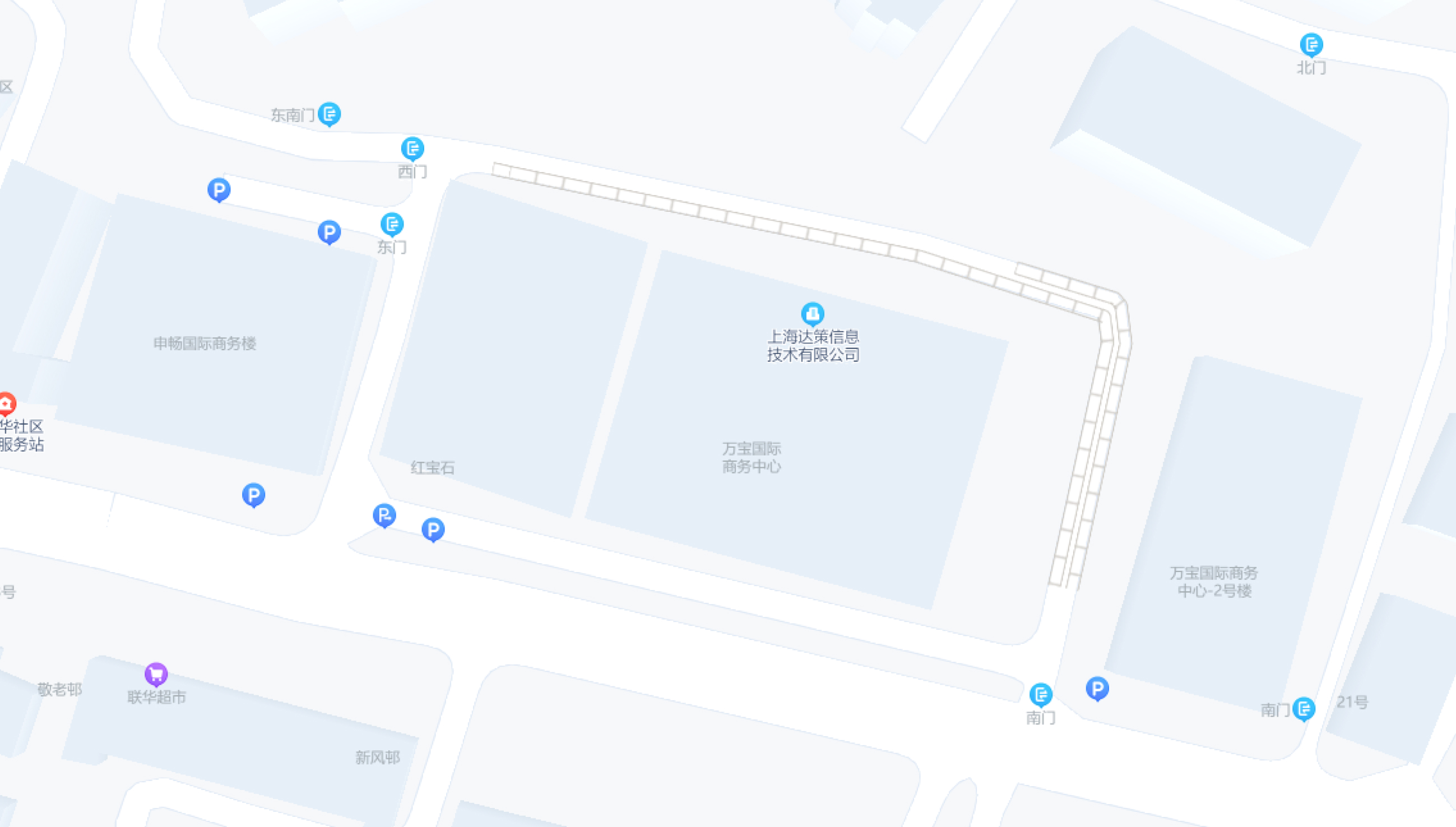This screenshot has height=827, width=1456.
Task: Tap the 东南门 gate marker
Action: (x=330, y=114)
